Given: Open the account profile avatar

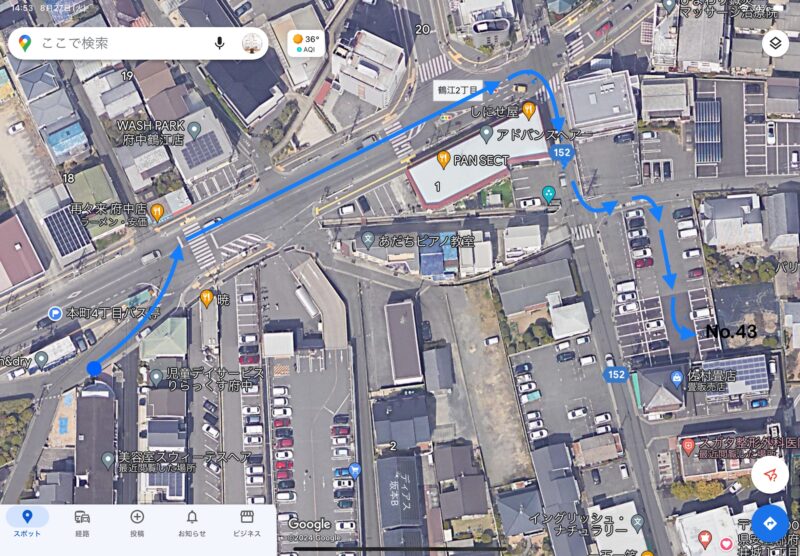Looking at the screenshot, I should [x=252, y=43].
